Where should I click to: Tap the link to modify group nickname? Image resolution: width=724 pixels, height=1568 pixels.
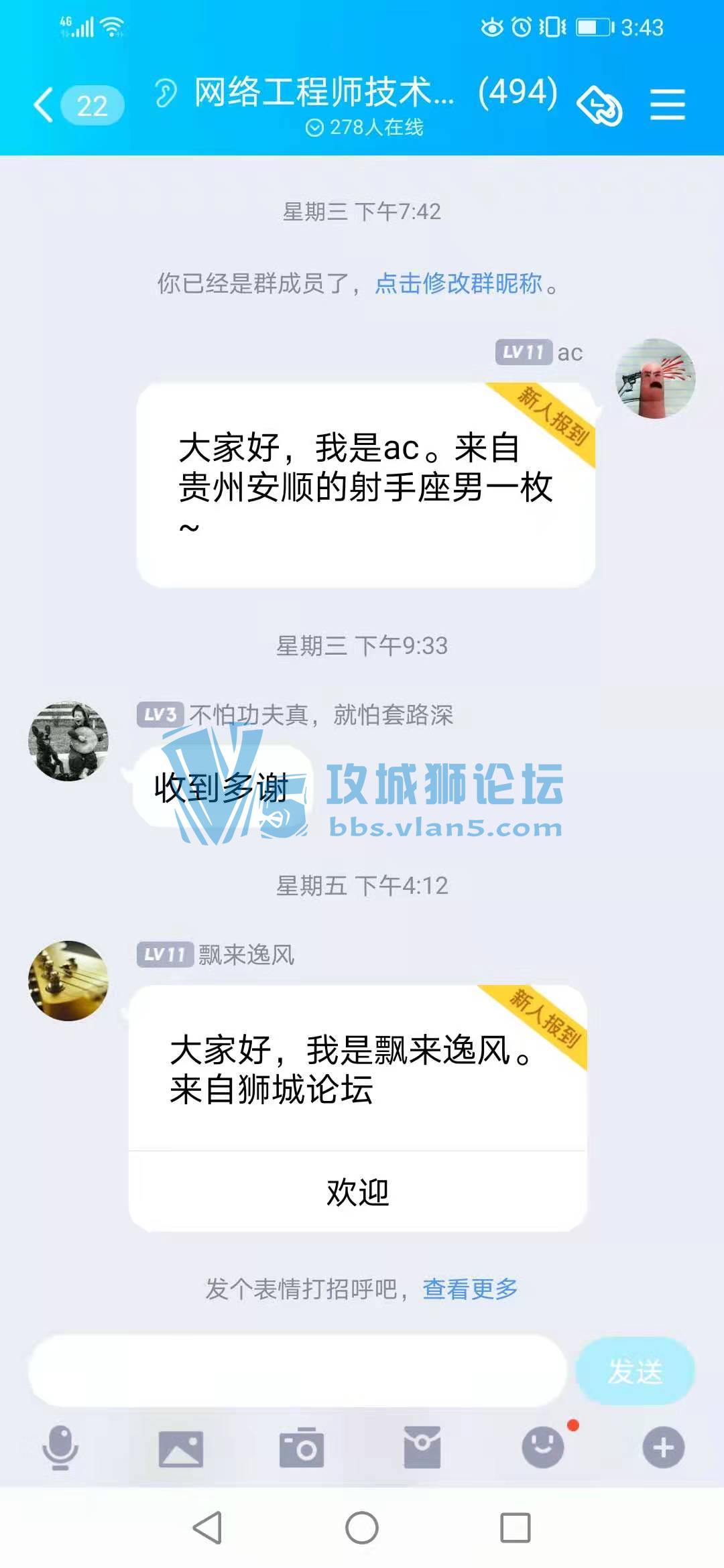tap(459, 283)
